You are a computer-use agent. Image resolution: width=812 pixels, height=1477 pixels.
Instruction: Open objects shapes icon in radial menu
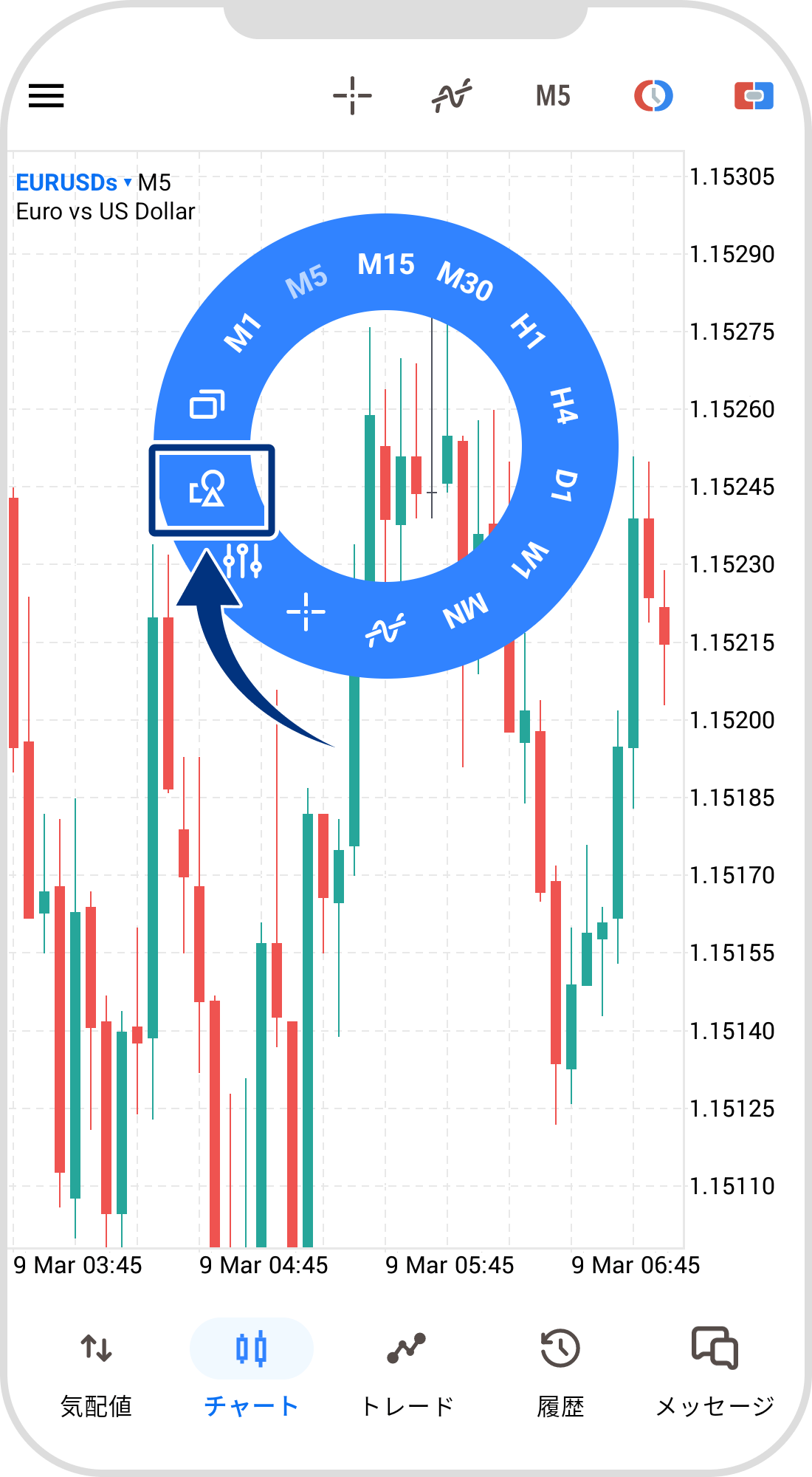[208, 489]
